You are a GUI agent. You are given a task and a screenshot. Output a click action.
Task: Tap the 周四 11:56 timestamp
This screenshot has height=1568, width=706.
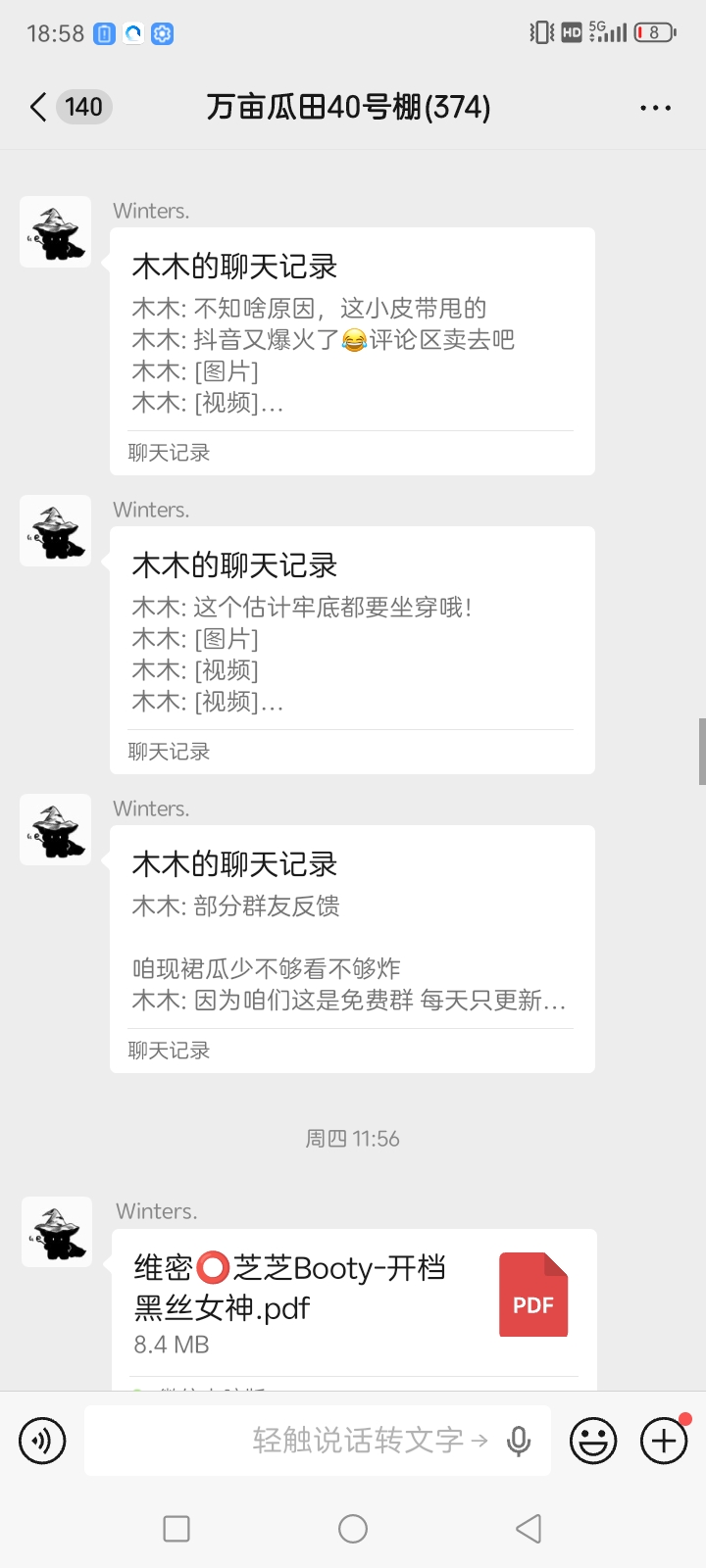(353, 1138)
